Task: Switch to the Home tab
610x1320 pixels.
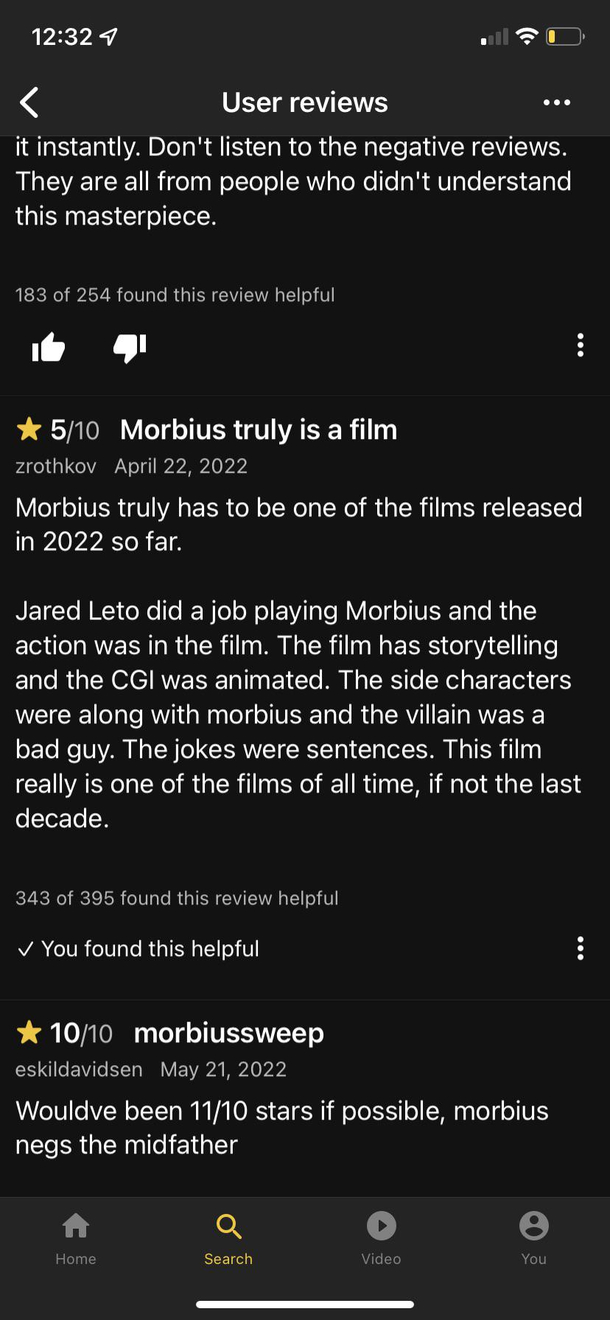Action: (76, 1239)
